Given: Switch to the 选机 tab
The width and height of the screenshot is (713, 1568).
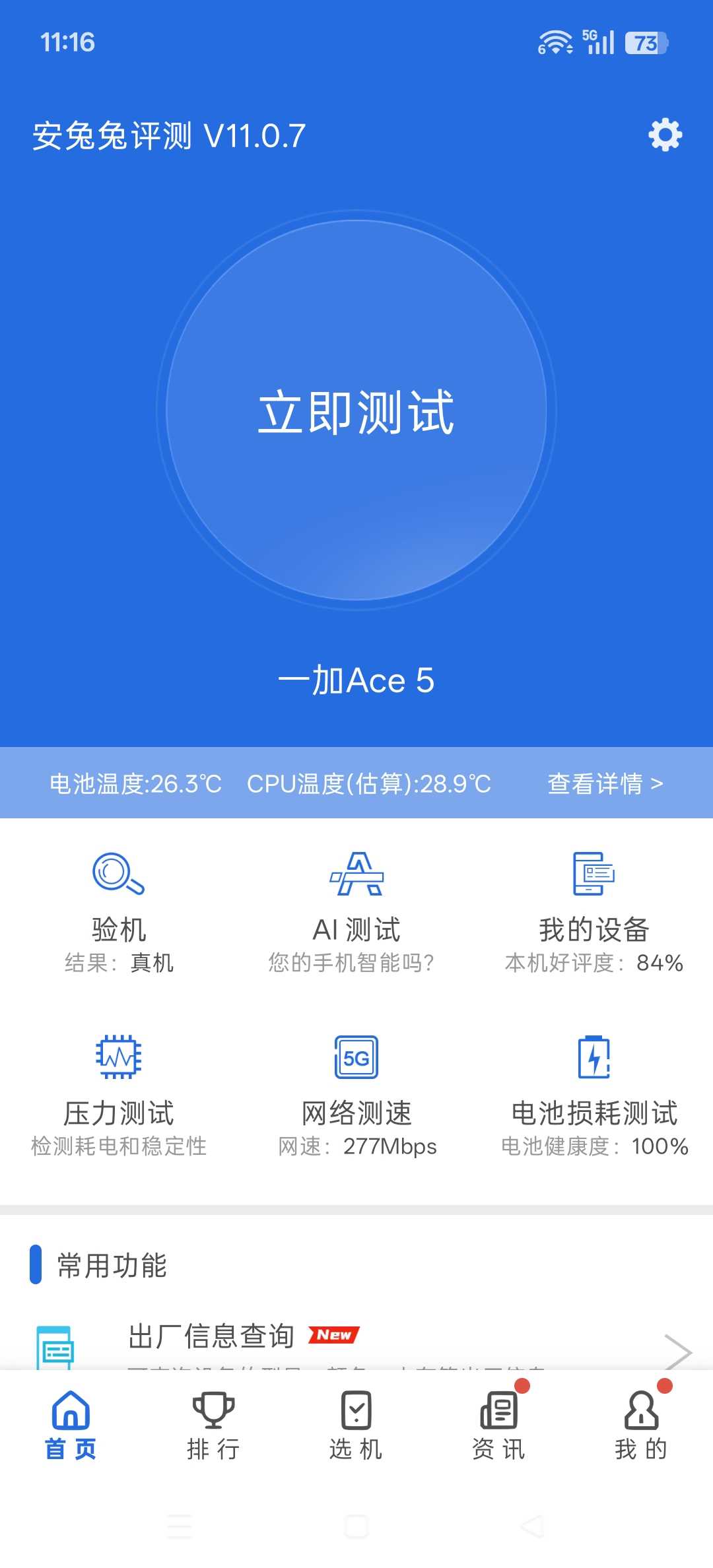Looking at the screenshot, I should [356, 1425].
